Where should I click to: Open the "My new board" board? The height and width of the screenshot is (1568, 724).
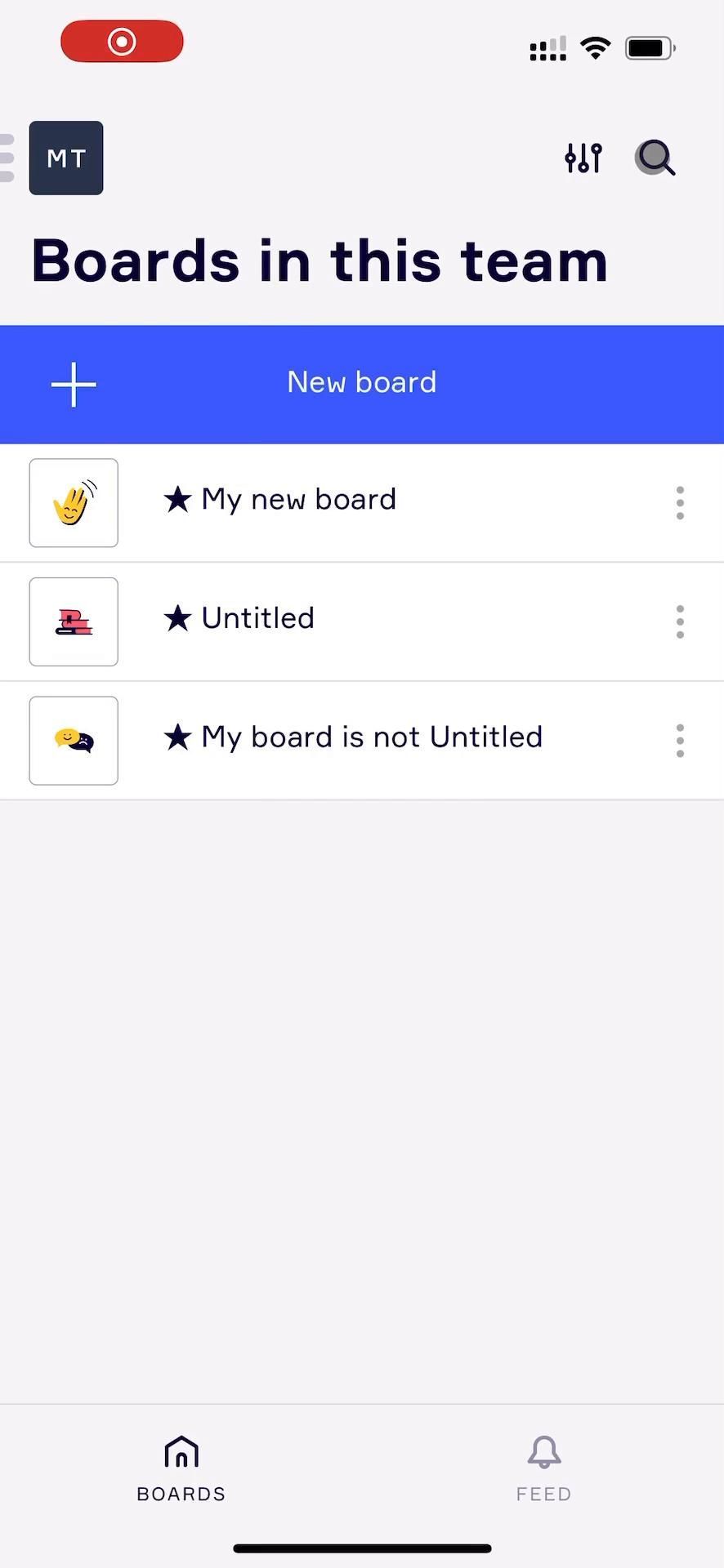299,500
